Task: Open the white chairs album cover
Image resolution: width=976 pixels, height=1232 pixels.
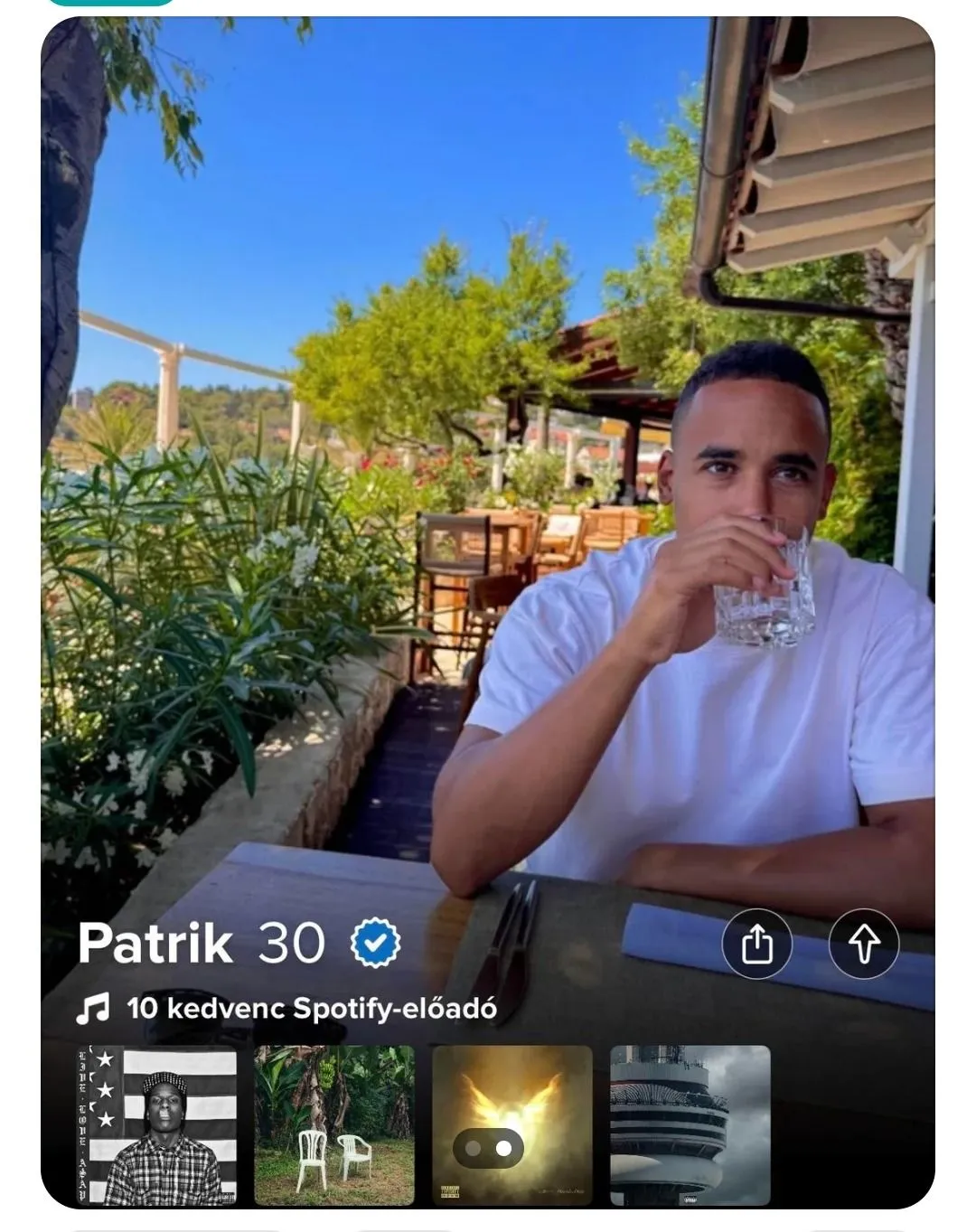Action: 334,1125
